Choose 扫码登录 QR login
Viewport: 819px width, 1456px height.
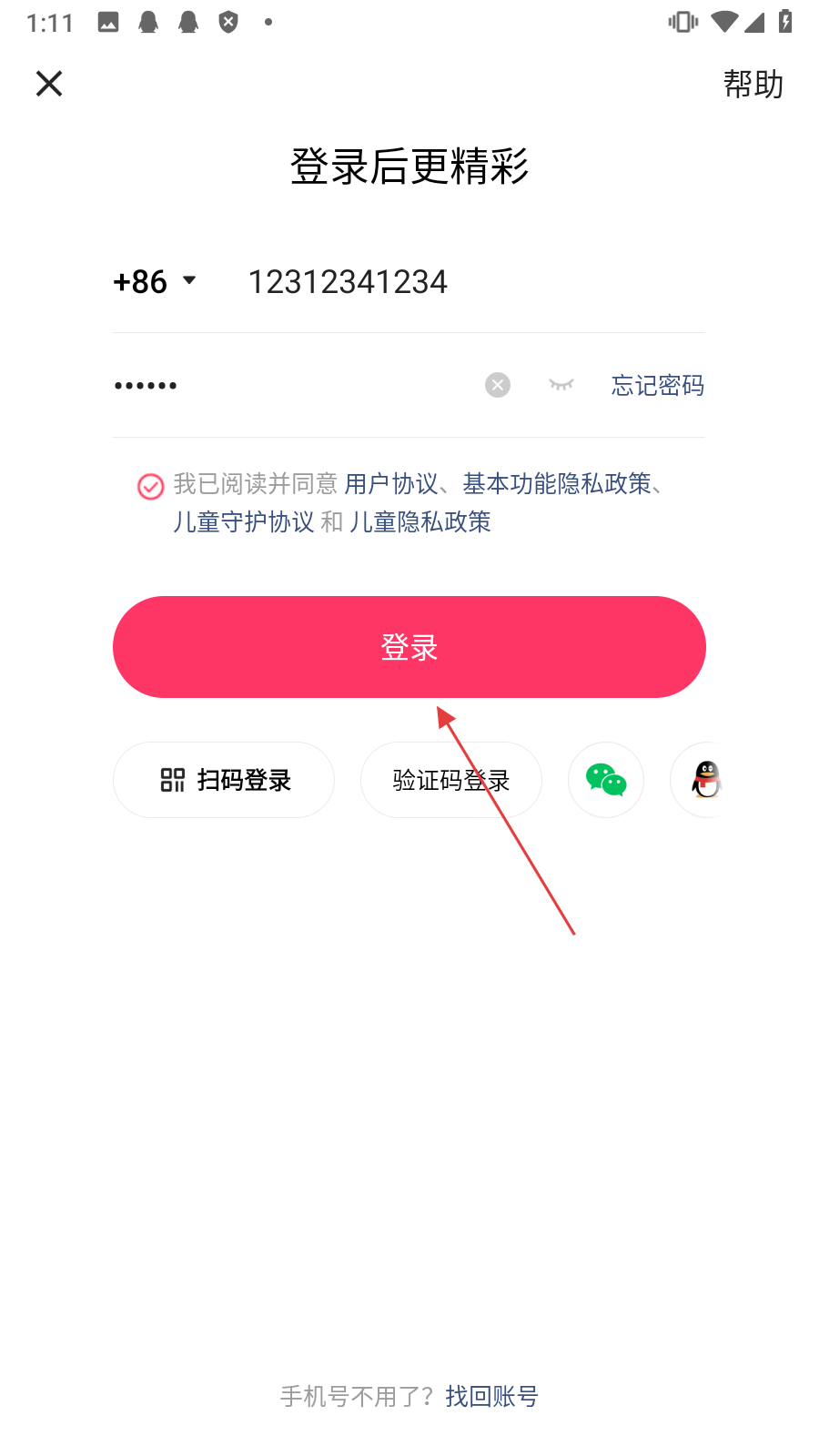pyautogui.click(x=224, y=780)
